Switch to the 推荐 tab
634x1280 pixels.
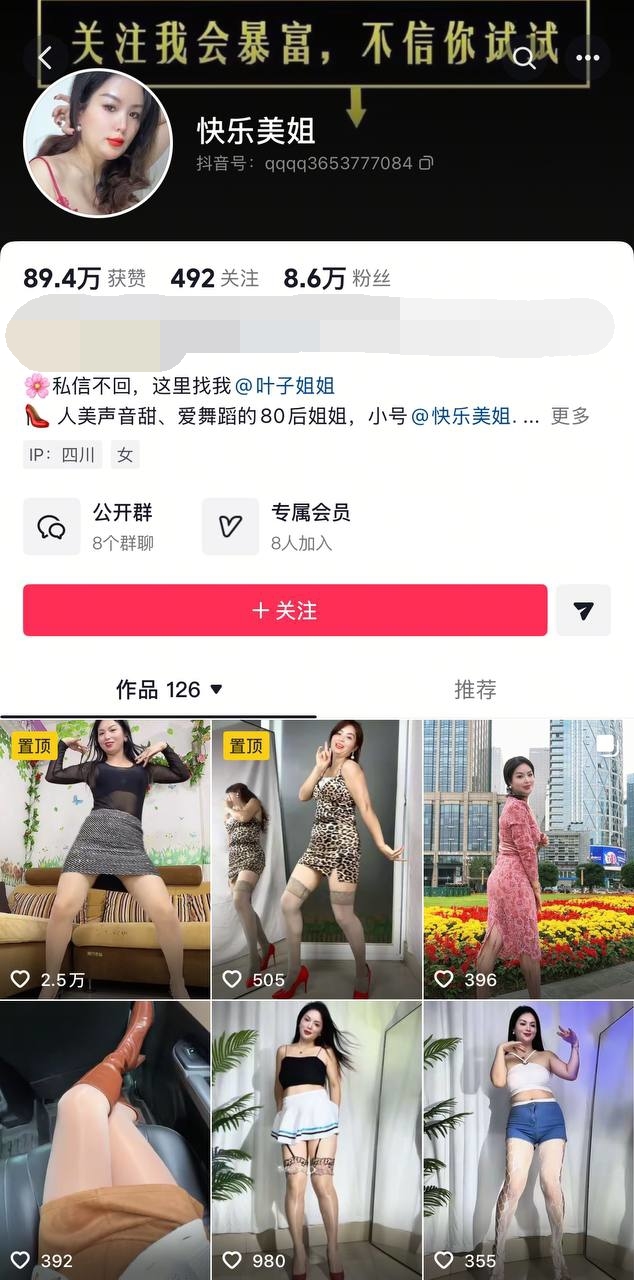[x=475, y=690]
